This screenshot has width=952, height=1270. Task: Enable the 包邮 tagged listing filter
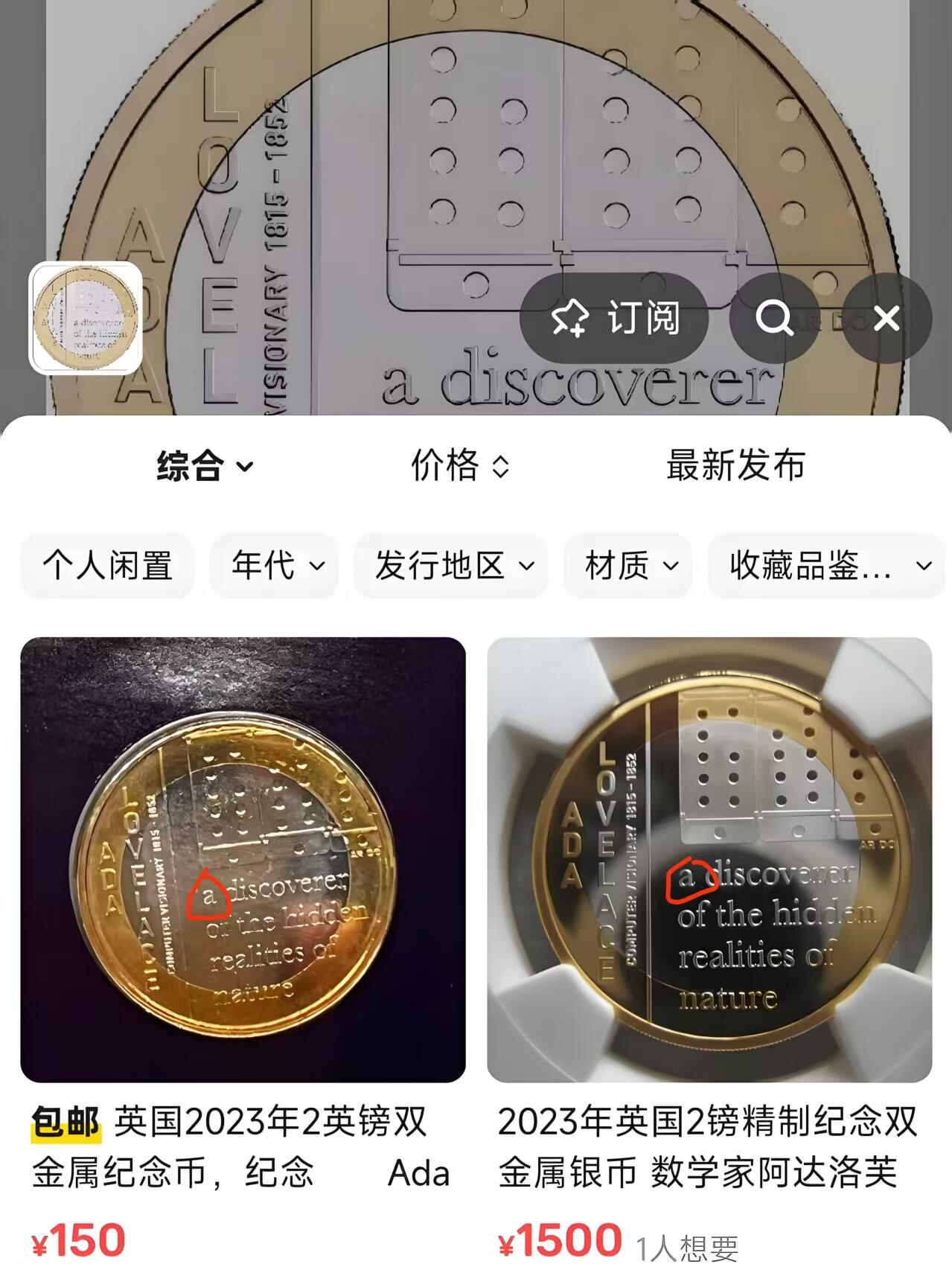click(63, 1125)
